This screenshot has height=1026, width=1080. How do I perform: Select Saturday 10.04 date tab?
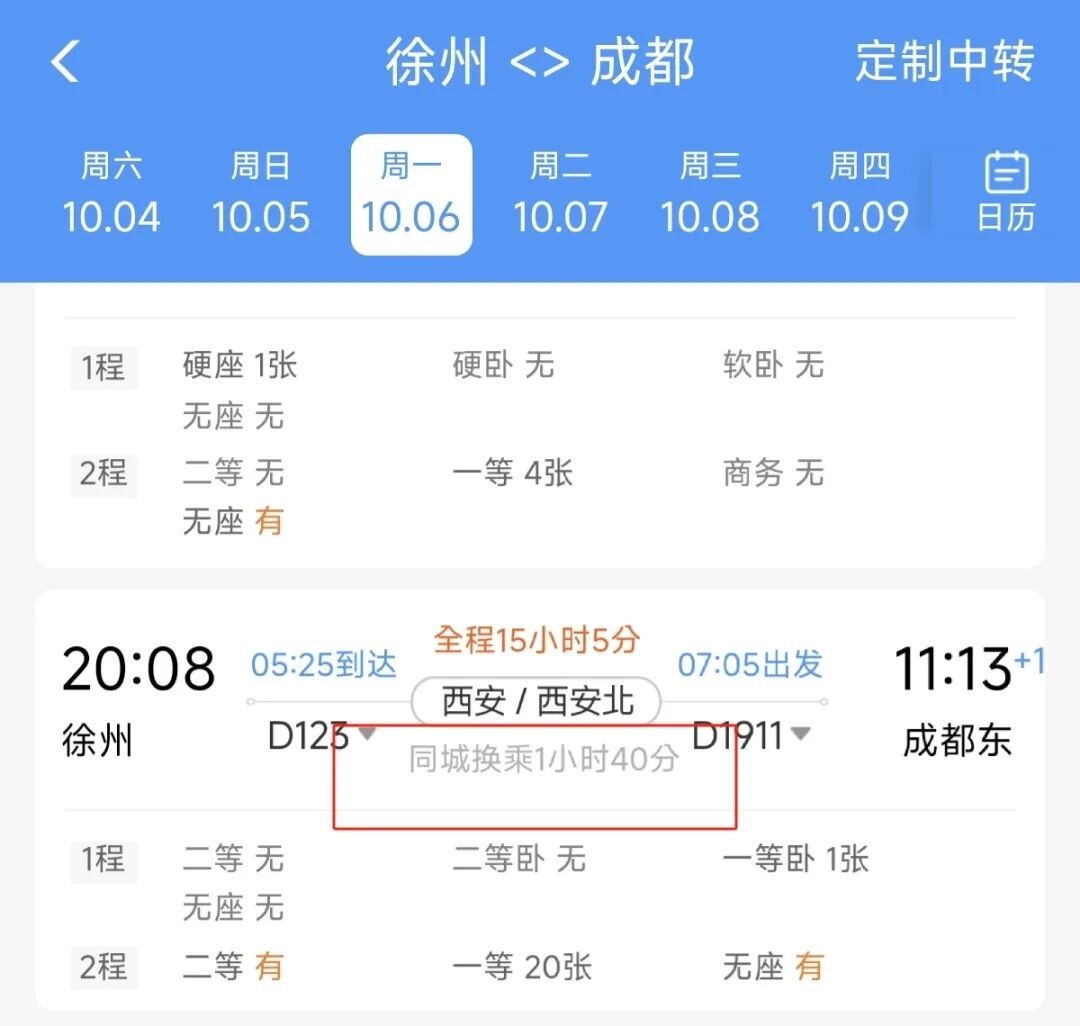111,193
